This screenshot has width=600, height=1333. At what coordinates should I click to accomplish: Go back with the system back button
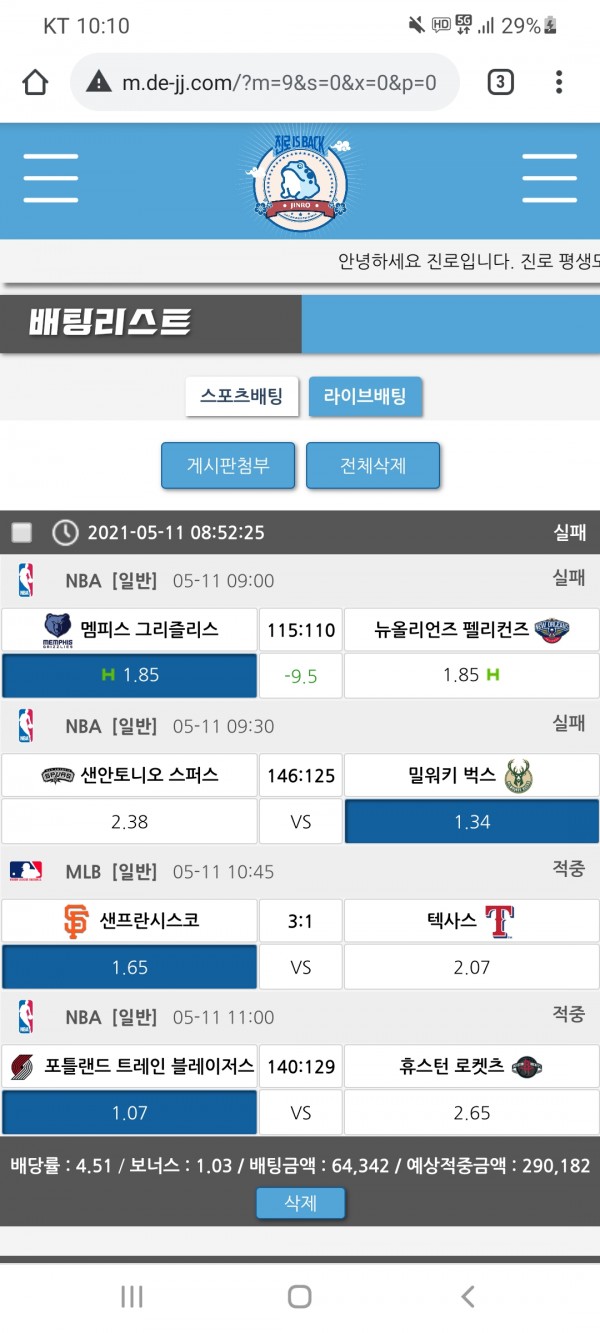point(467,1297)
